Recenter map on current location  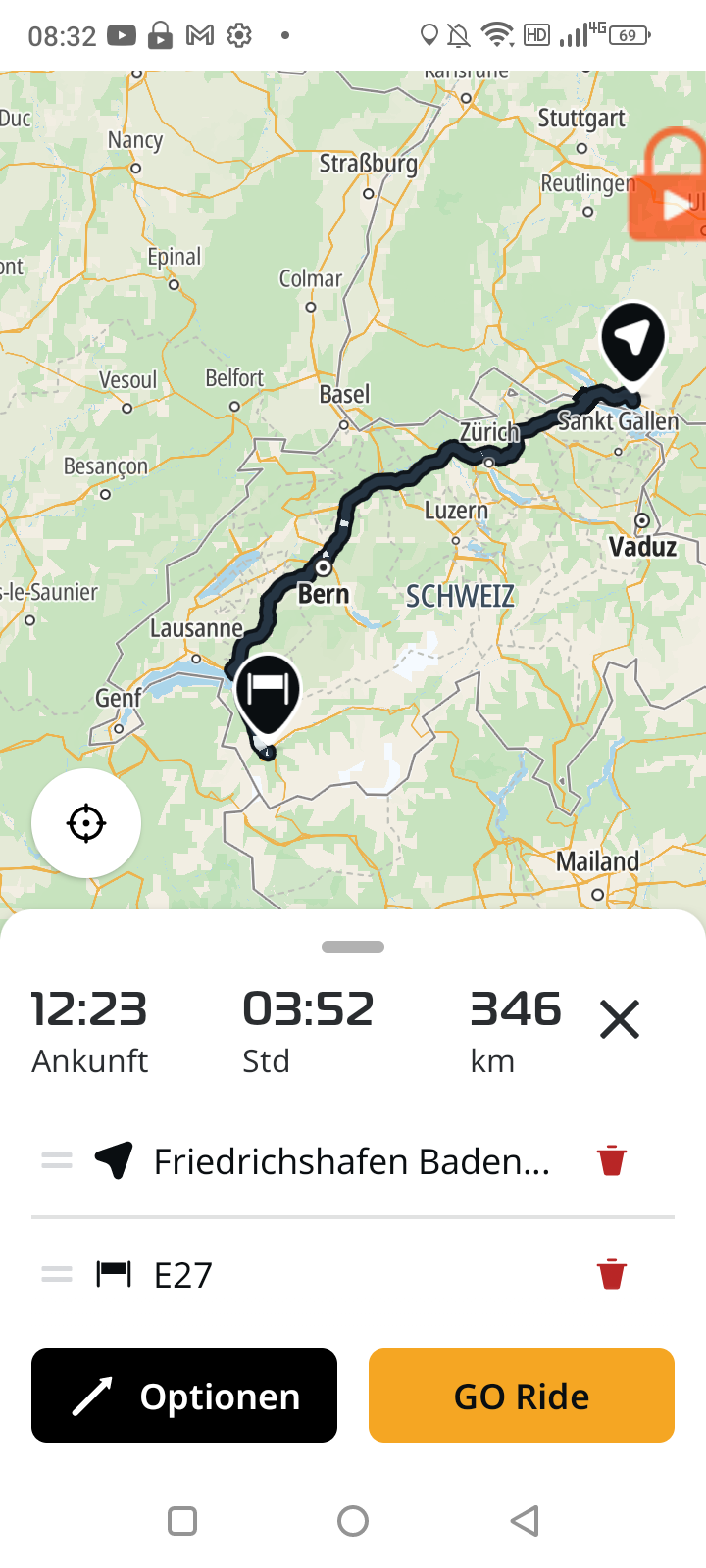86,823
